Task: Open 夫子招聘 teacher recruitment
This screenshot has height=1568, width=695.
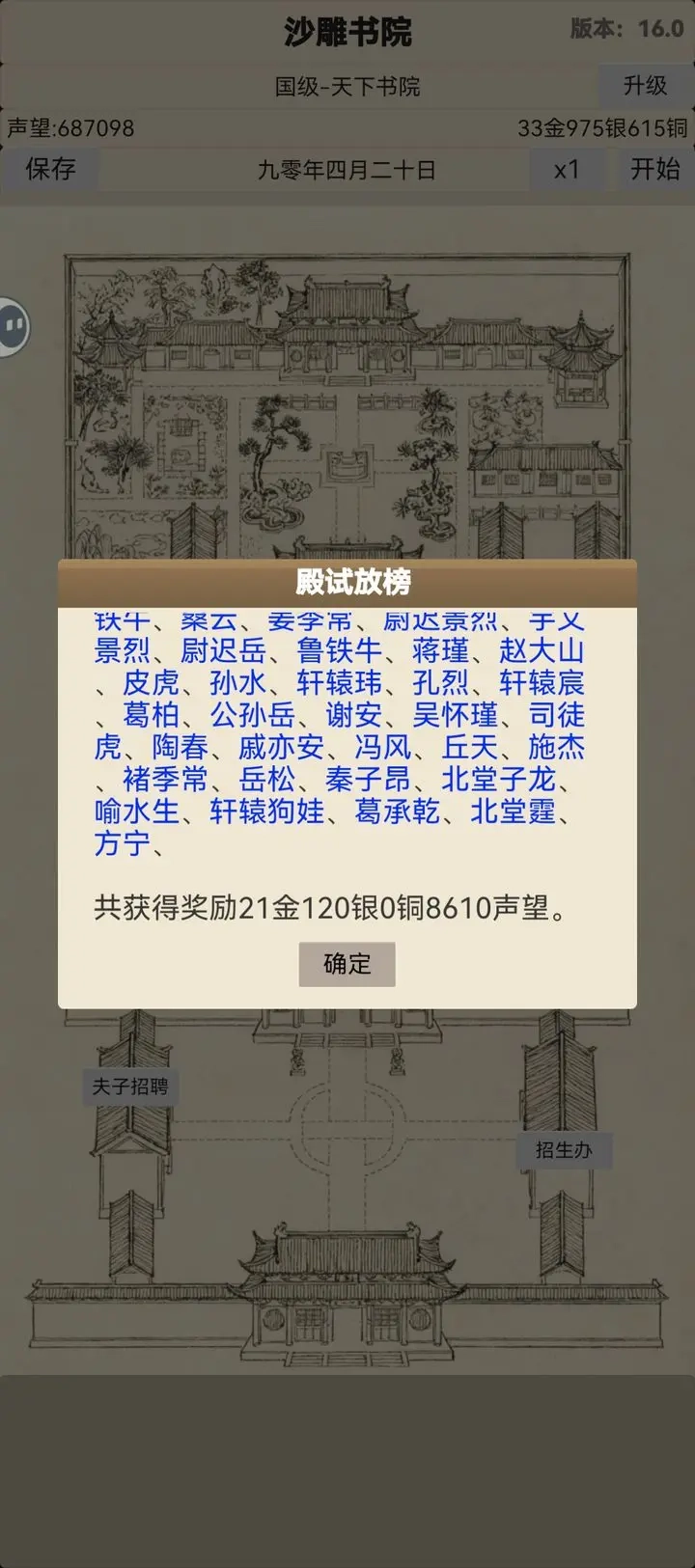Action: (130, 1087)
